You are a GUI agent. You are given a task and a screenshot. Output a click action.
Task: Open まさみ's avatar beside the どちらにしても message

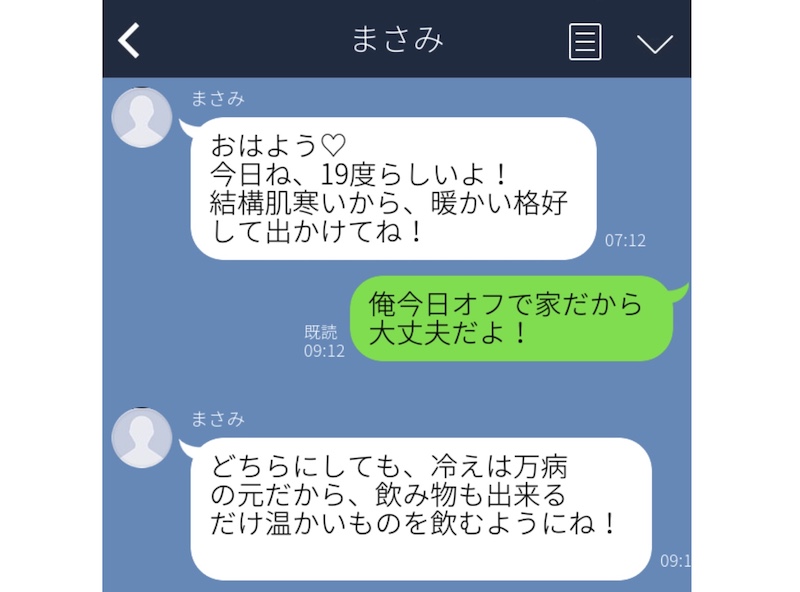[x=142, y=438]
